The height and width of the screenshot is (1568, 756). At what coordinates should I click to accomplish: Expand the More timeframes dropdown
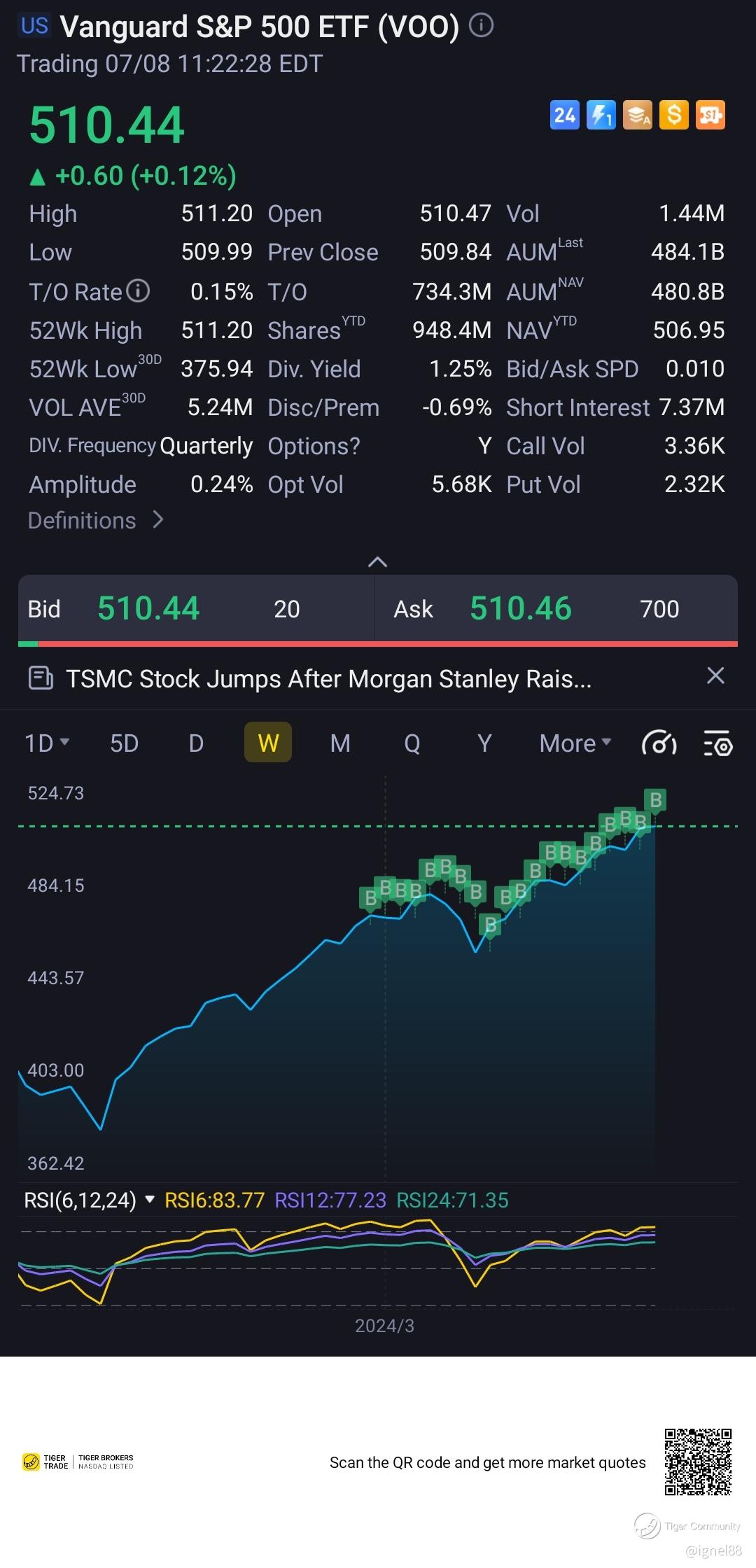point(575,743)
